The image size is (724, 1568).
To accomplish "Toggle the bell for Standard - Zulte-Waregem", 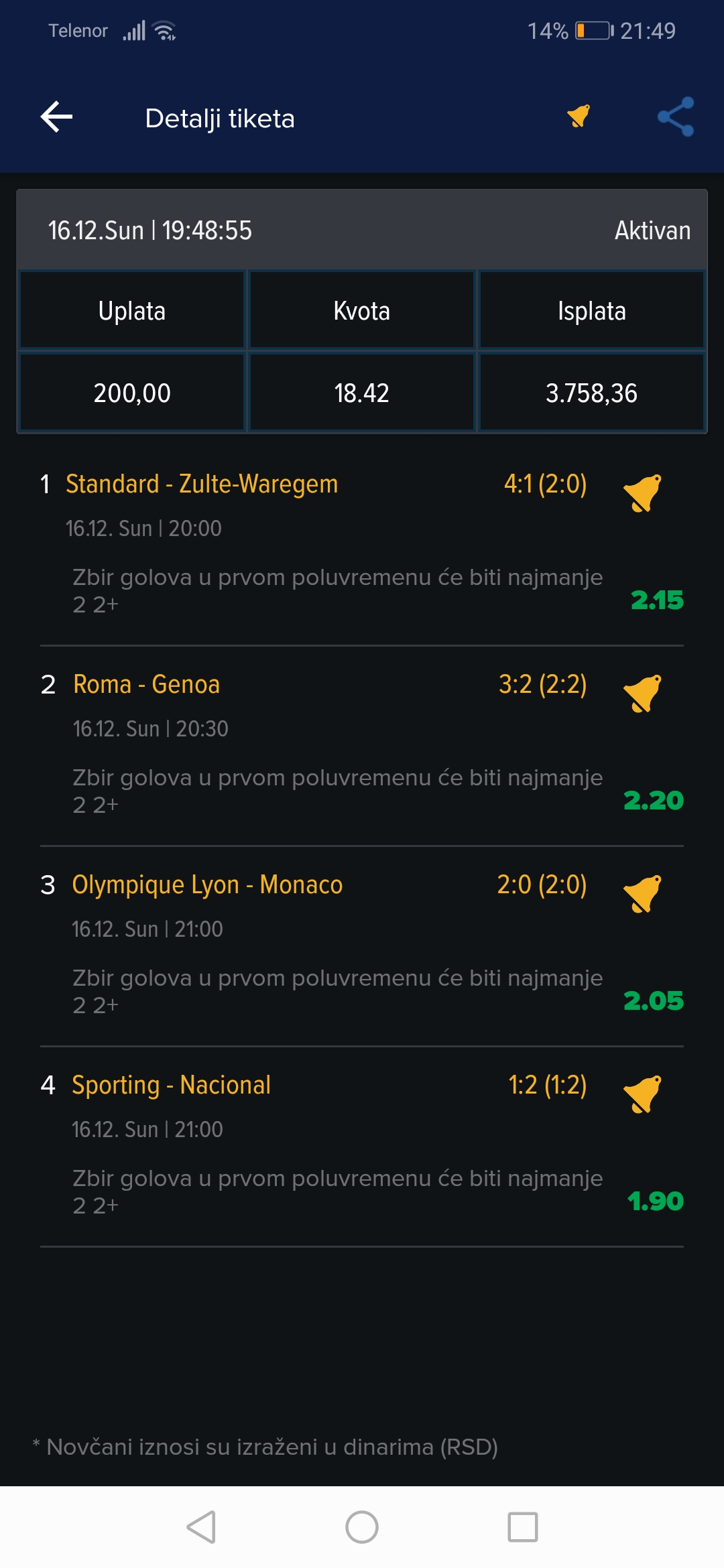I will [642, 493].
